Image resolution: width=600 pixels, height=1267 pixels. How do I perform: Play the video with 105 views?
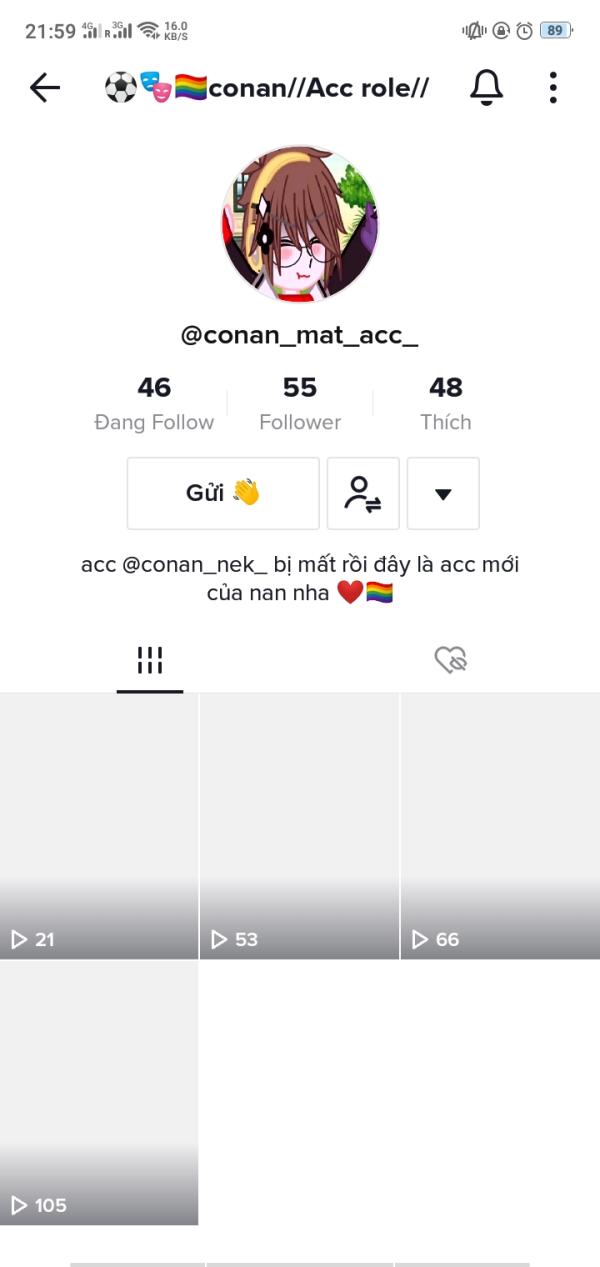pos(99,1092)
